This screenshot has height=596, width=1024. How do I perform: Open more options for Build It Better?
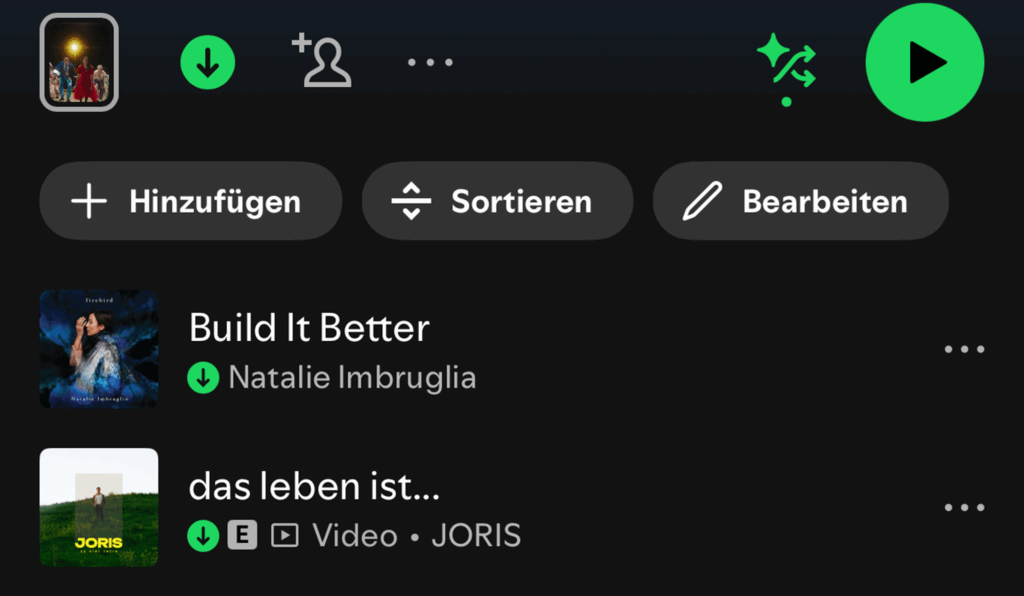[964, 349]
